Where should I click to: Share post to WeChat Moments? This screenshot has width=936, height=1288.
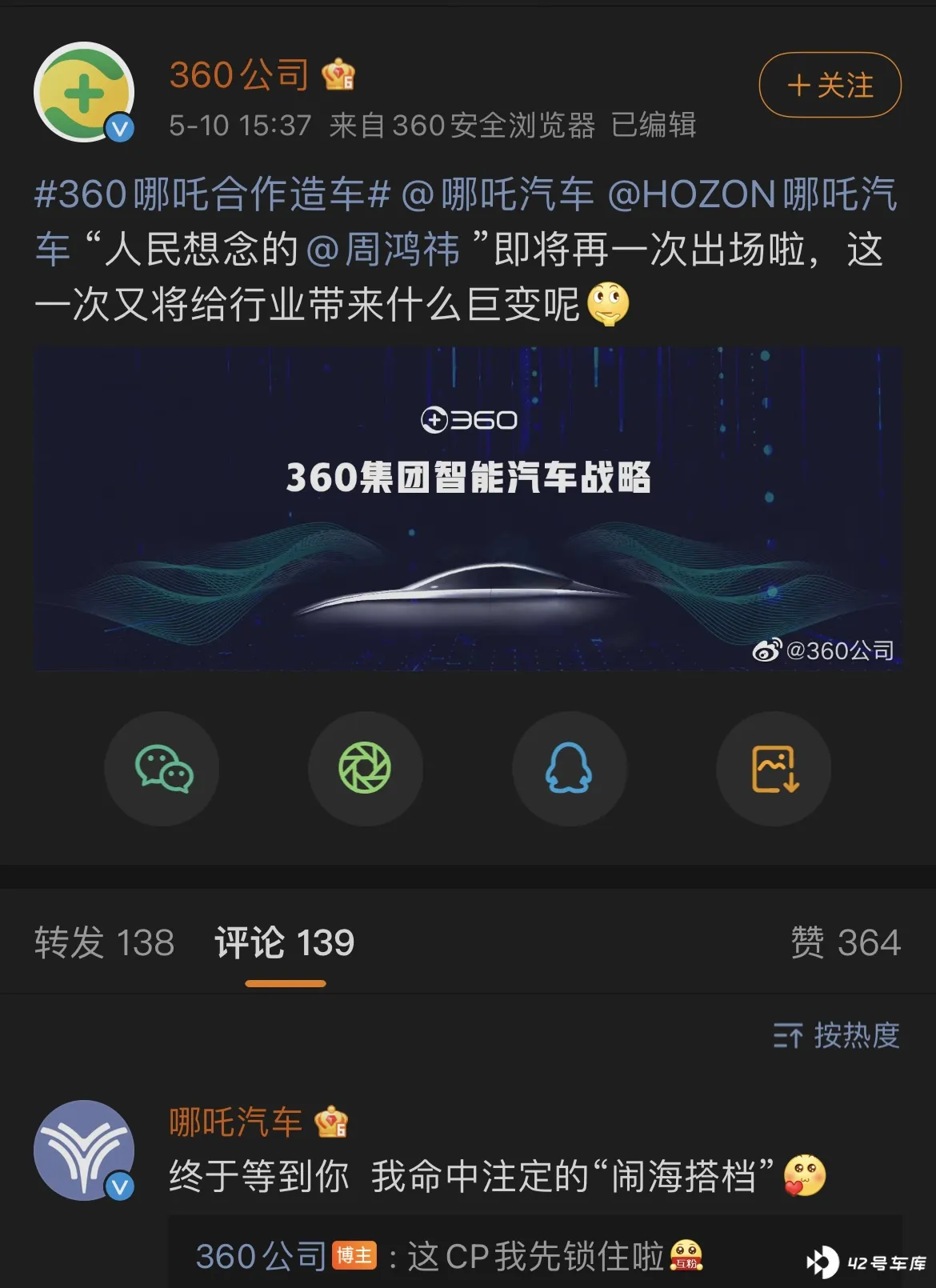366,769
